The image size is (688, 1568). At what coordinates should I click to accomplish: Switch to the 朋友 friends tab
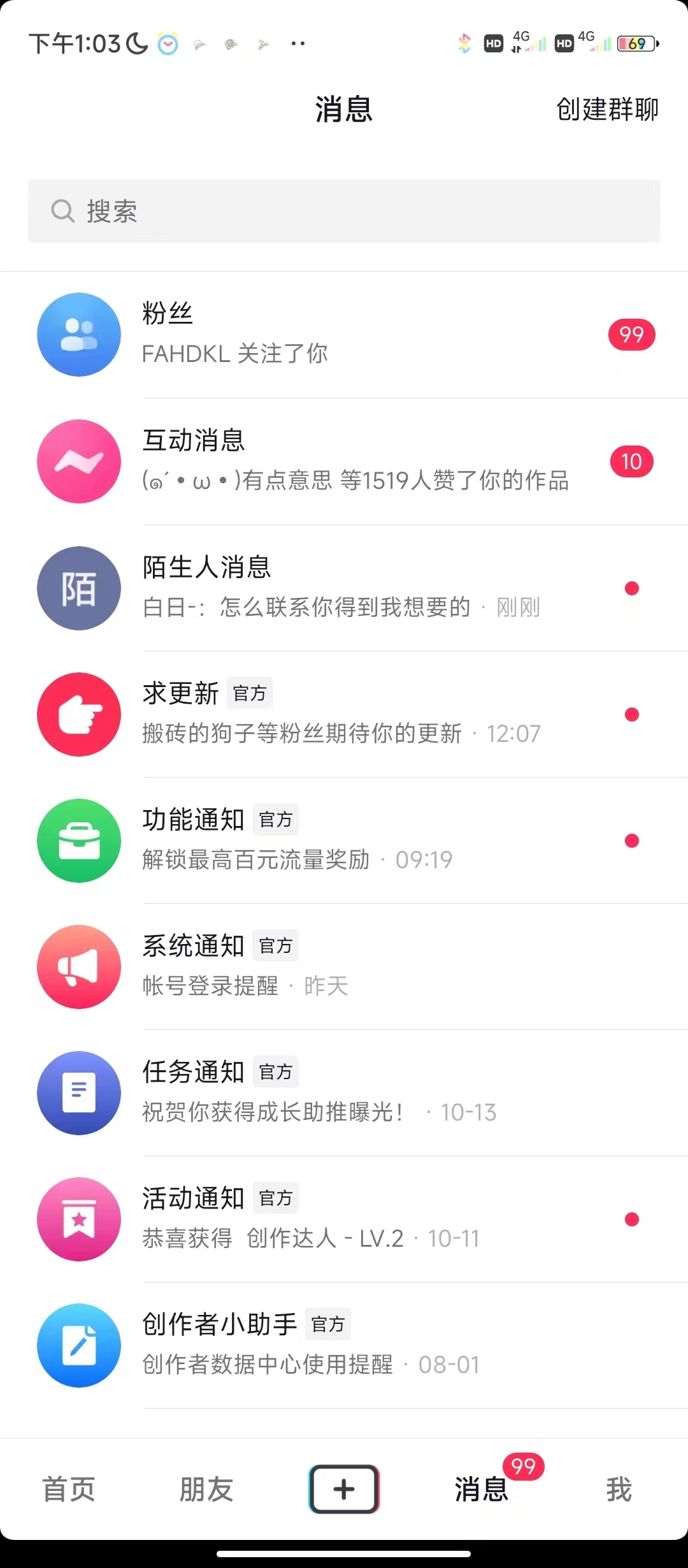pyautogui.click(x=206, y=1489)
